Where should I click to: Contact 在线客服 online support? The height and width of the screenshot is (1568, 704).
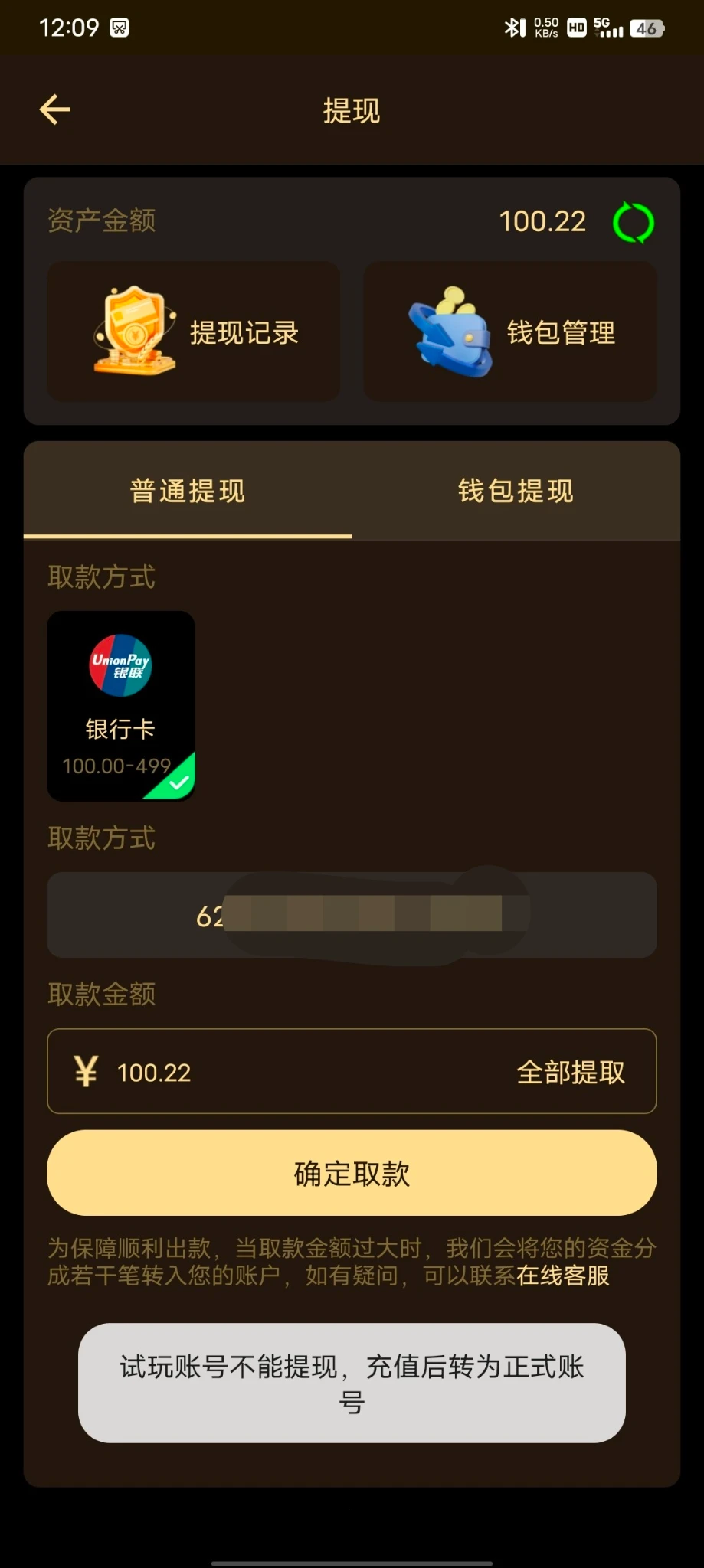563,1276
